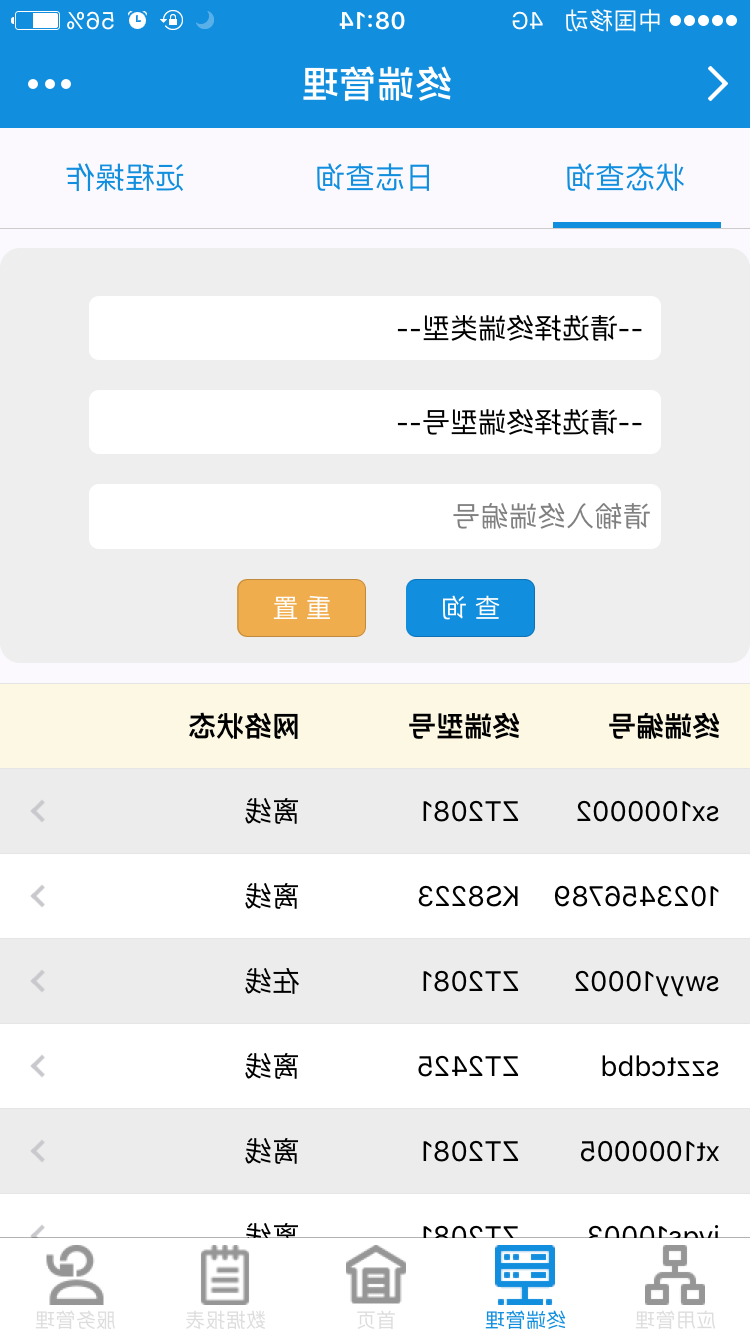This screenshot has width=750, height=1334.
Task: Switch to the 远程操作 tab
Action: coord(125,178)
